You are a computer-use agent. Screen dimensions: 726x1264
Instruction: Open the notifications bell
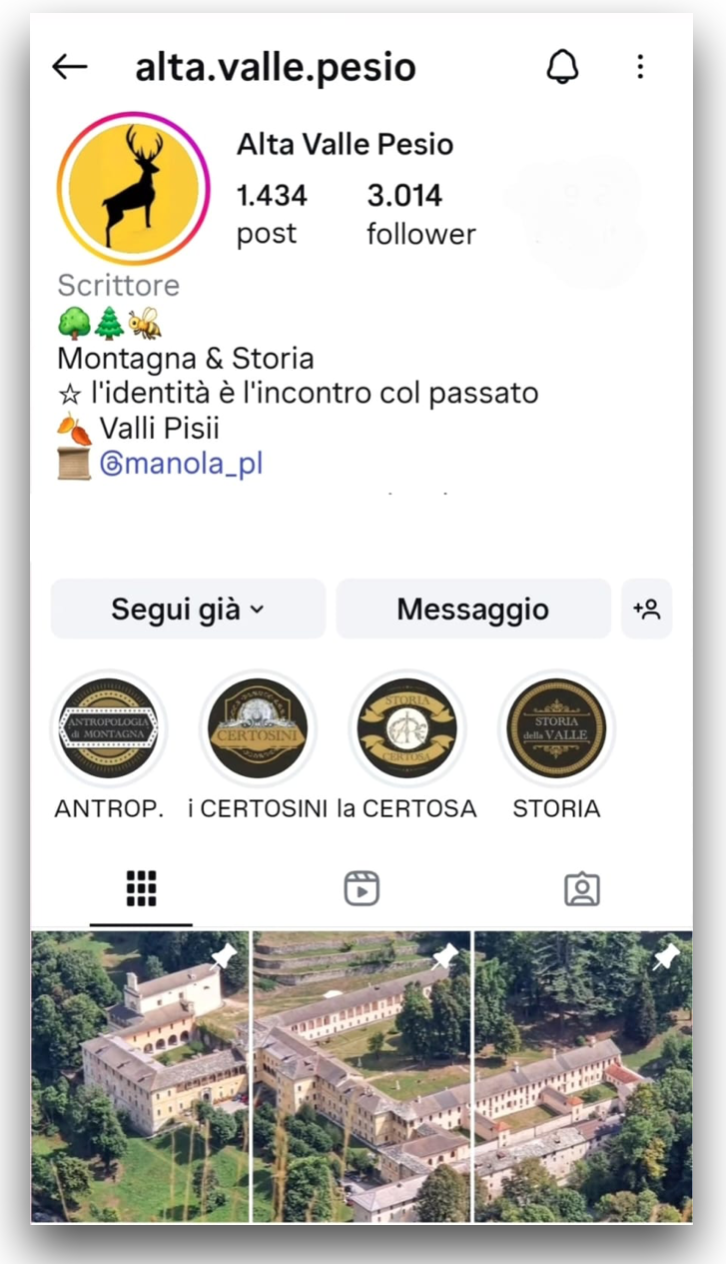point(563,67)
